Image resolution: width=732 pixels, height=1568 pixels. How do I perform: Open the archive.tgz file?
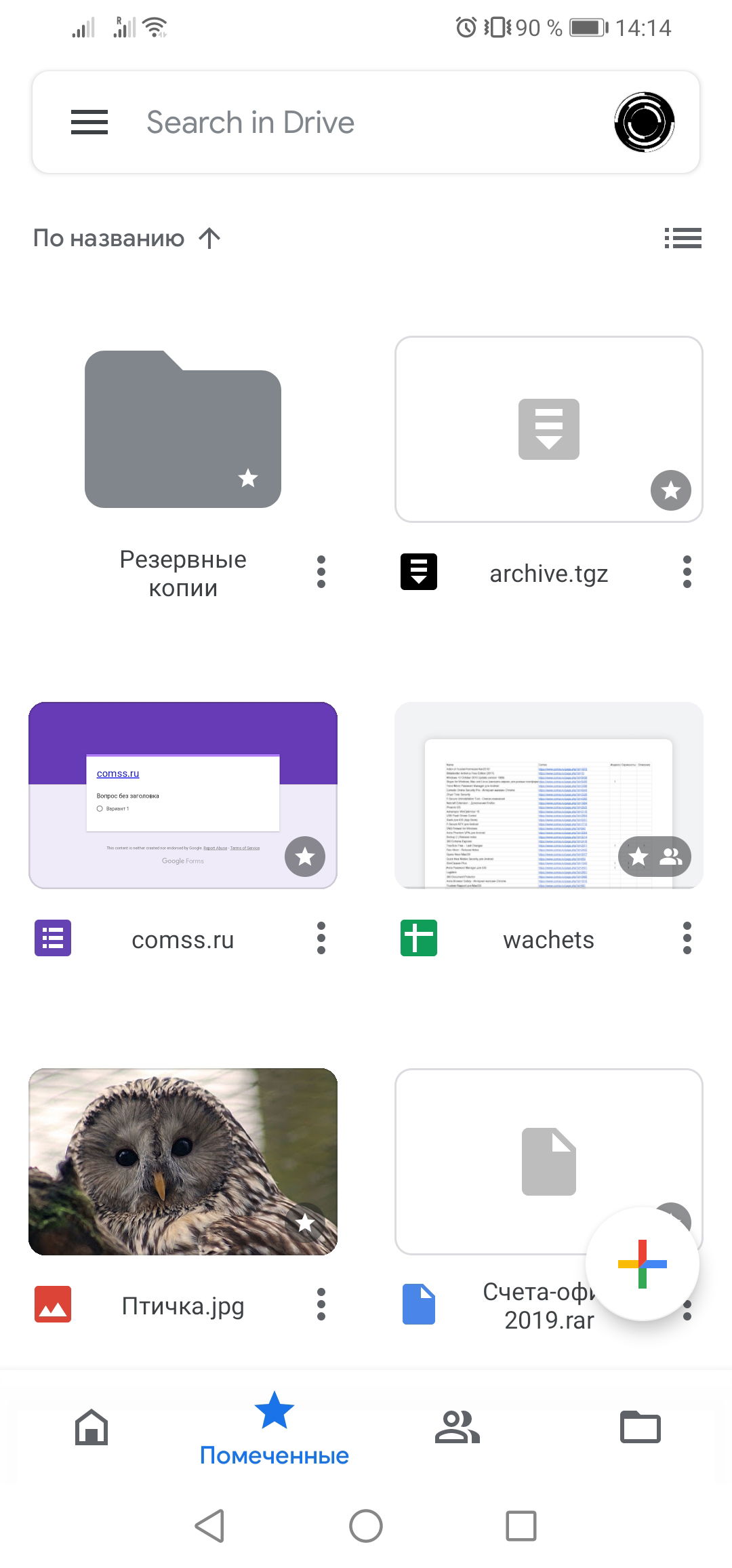pyautogui.click(x=548, y=429)
